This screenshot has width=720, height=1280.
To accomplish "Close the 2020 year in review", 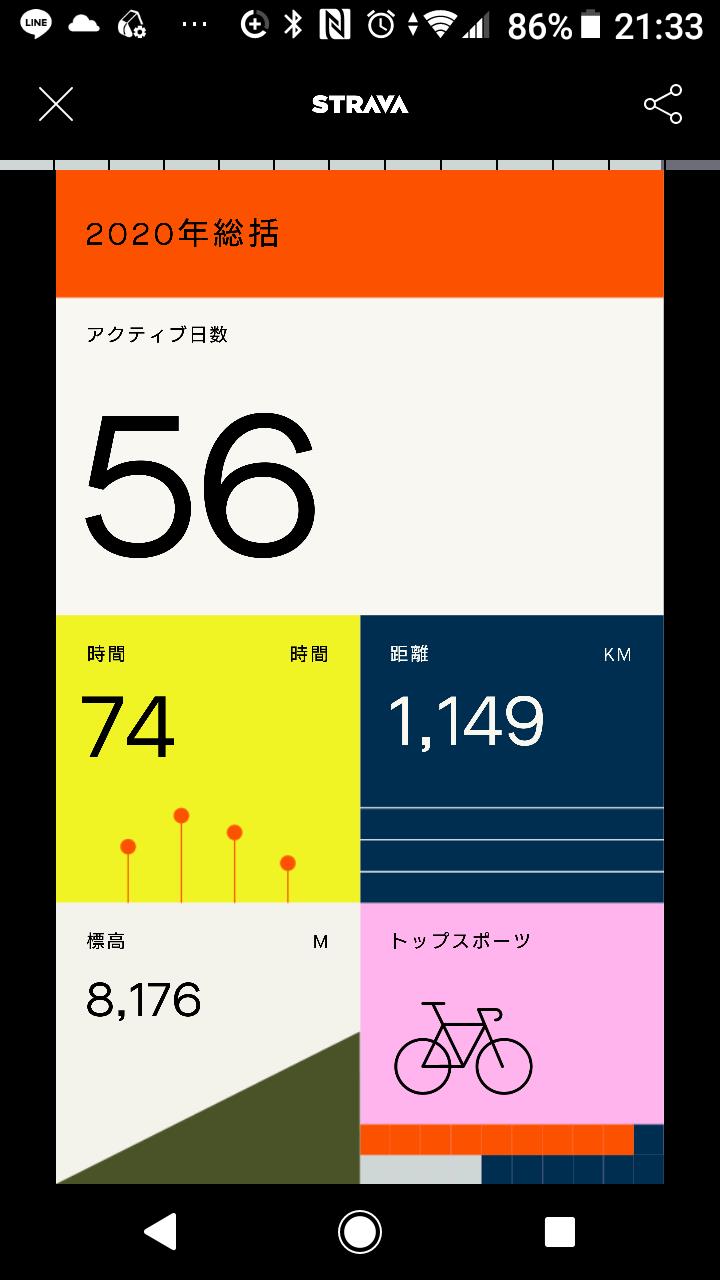I will point(56,104).
